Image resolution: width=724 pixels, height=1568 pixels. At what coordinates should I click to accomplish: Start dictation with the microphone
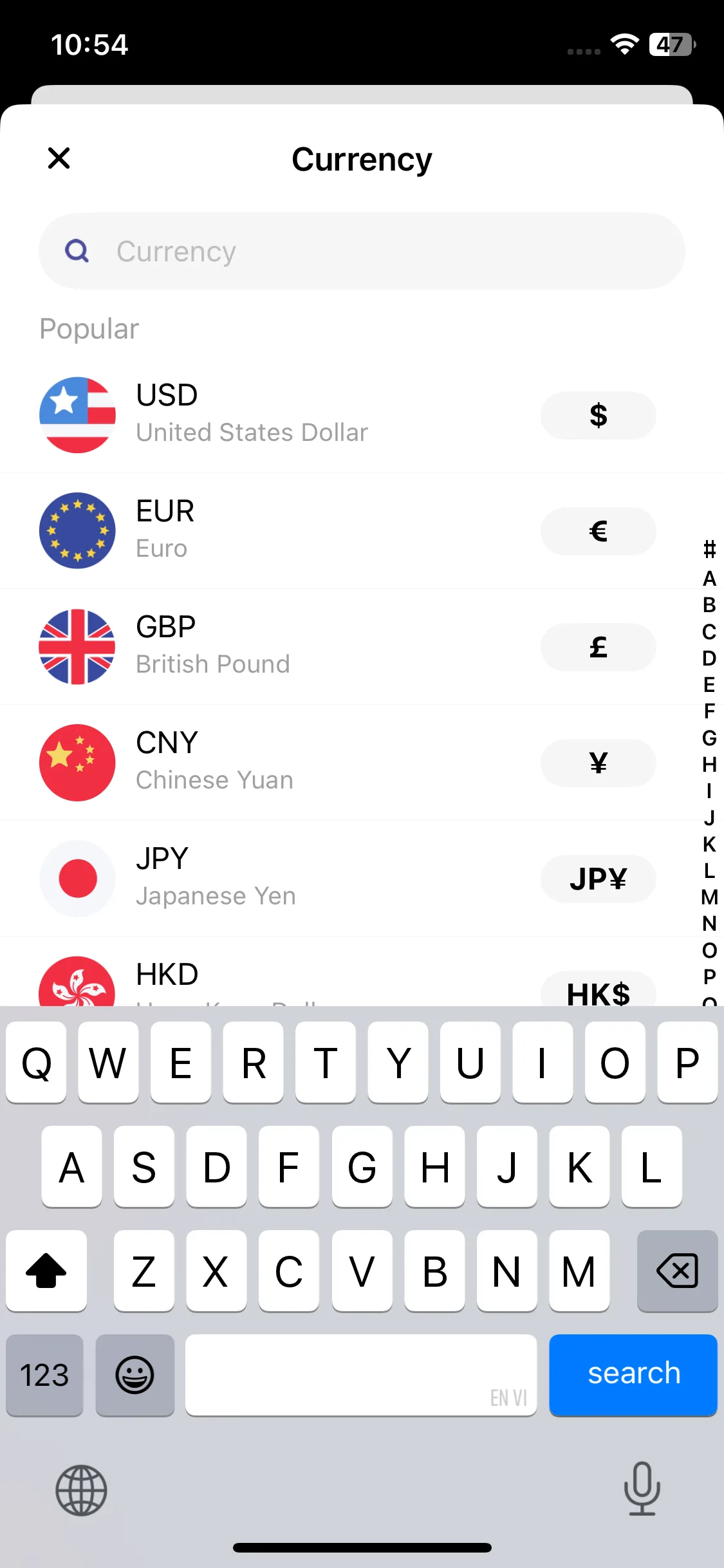pyautogui.click(x=642, y=1489)
